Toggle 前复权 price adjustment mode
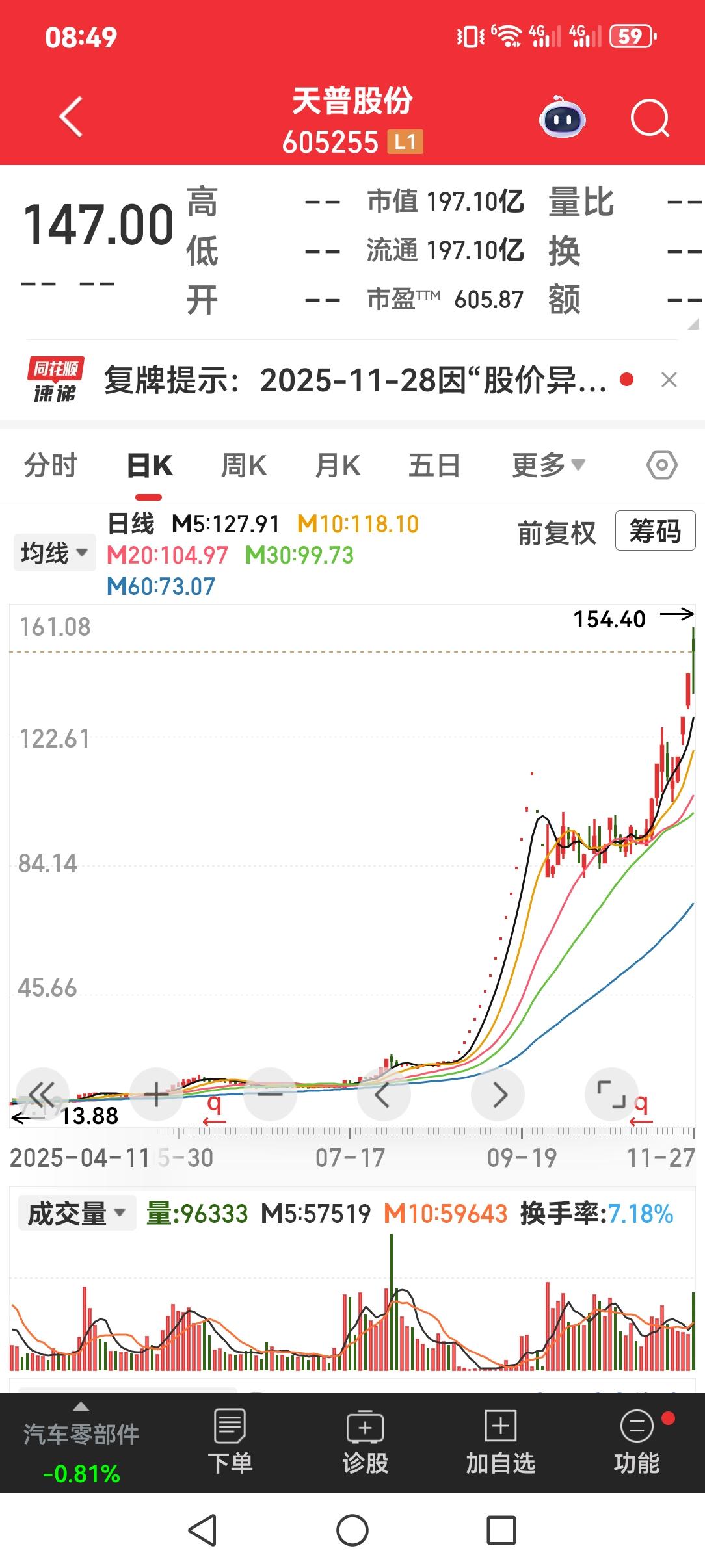The width and height of the screenshot is (705, 1568). pyautogui.click(x=556, y=533)
